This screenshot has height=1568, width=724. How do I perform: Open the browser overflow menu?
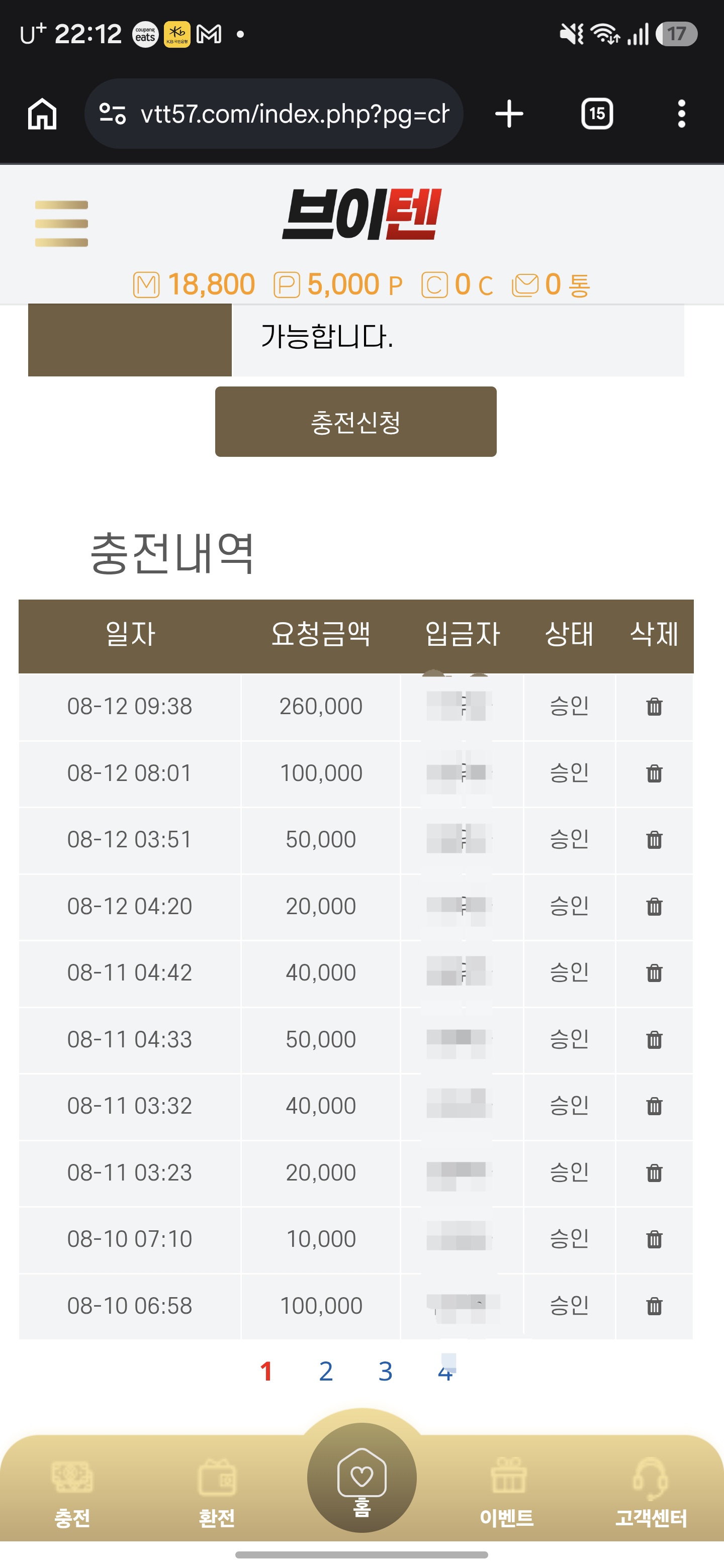[x=681, y=114]
